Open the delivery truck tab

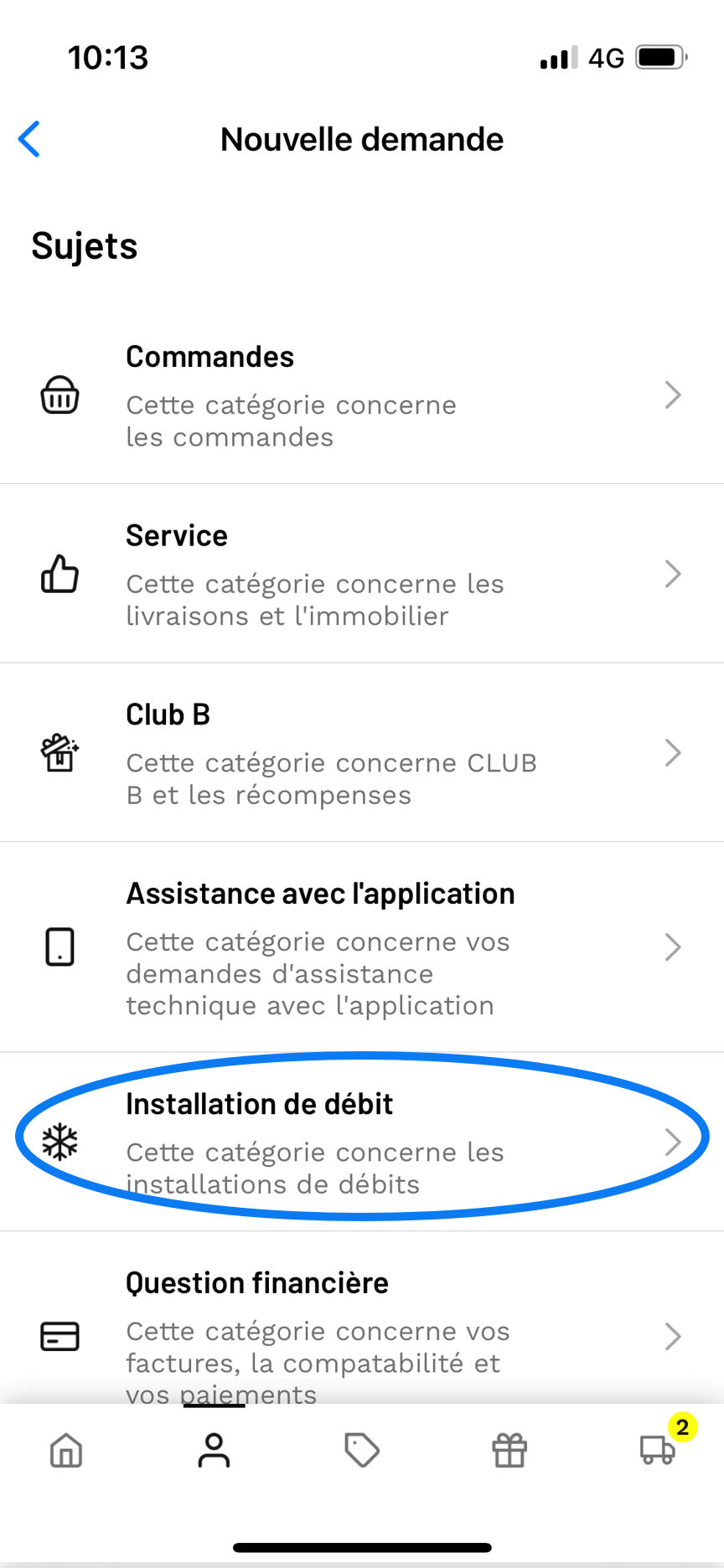coord(659,1448)
